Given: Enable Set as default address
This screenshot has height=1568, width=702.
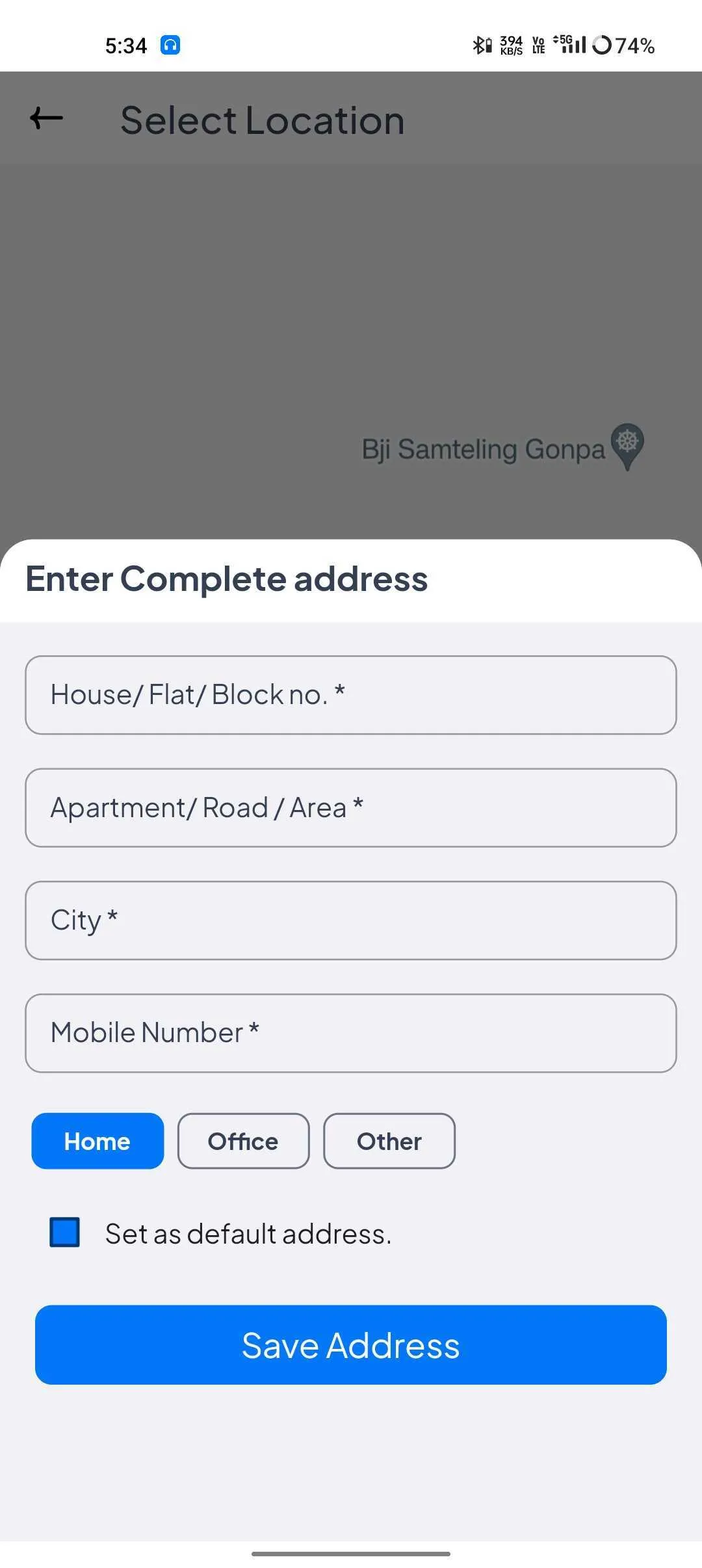Looking at the screenshot, I should pyautogui.click(x=64, y=1232).
